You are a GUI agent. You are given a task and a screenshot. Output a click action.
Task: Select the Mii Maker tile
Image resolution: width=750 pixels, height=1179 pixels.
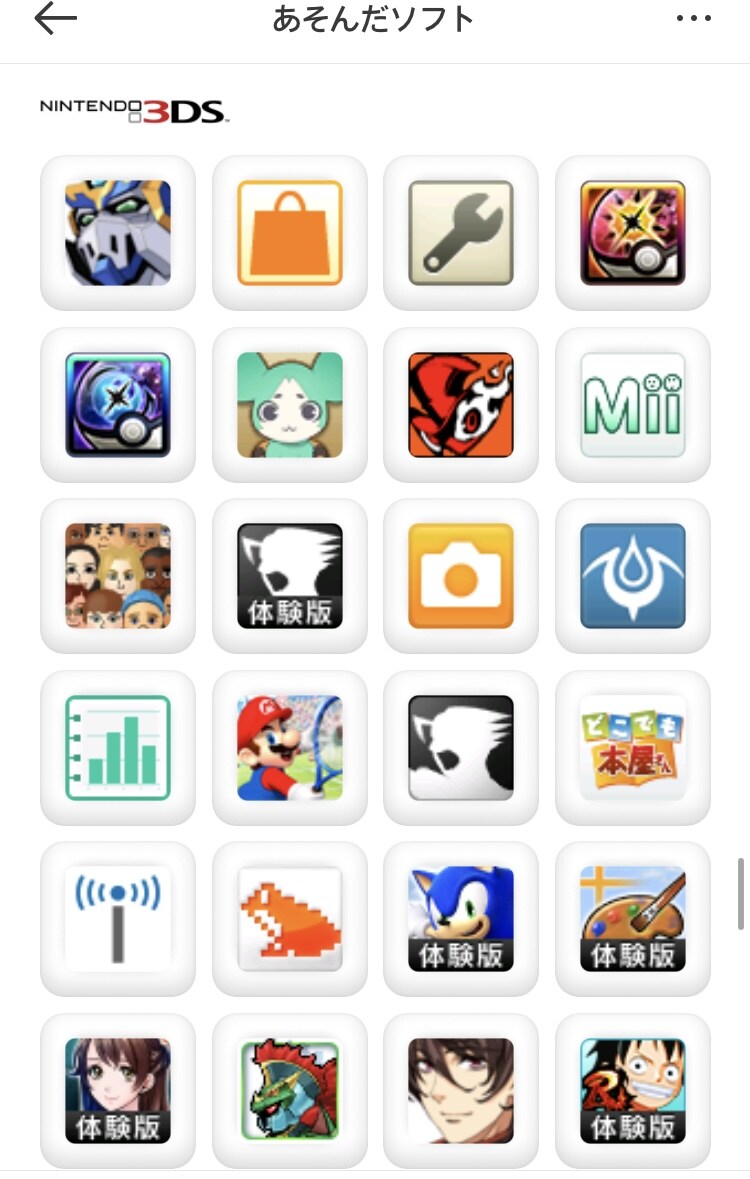tap(633, 405)
